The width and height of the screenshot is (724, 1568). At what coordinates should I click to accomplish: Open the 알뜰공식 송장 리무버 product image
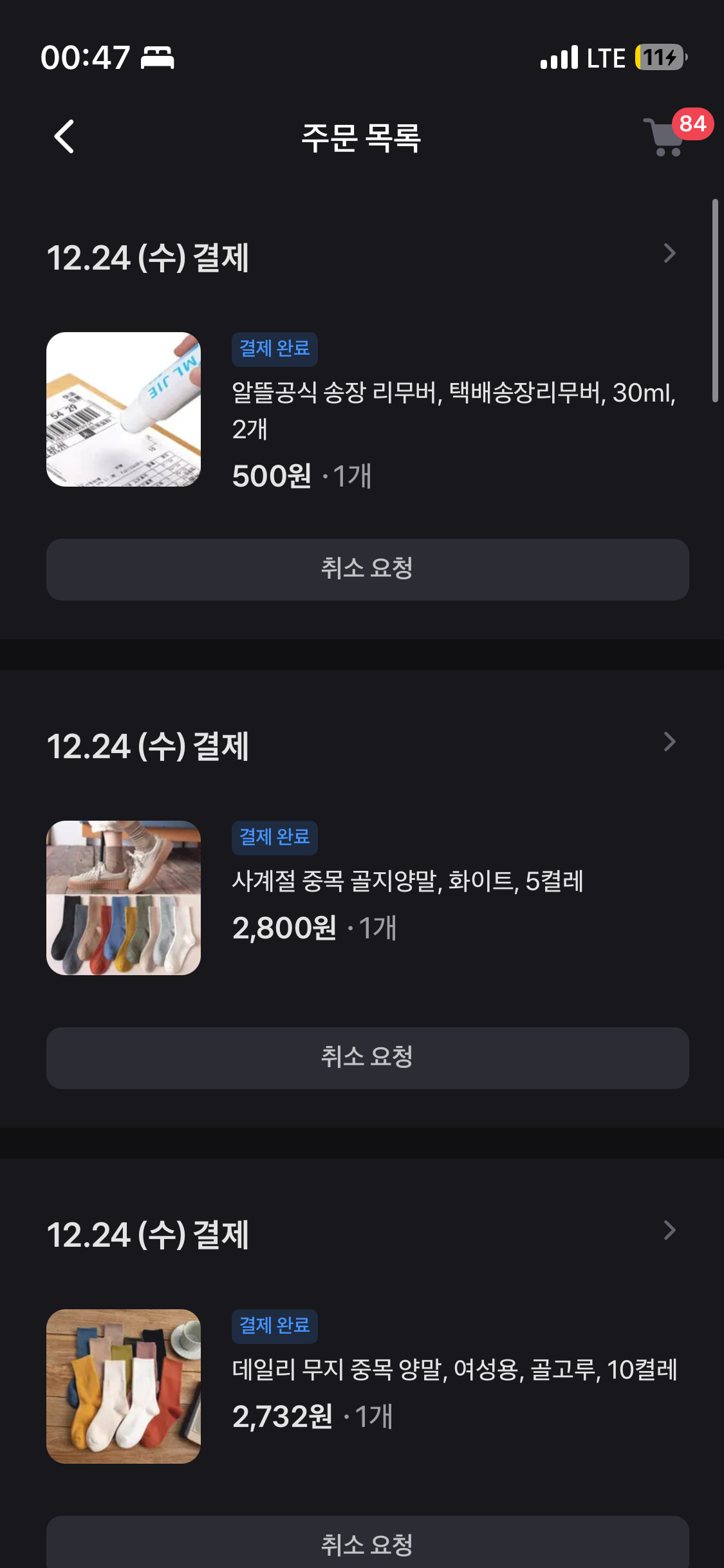click(124, 409)
